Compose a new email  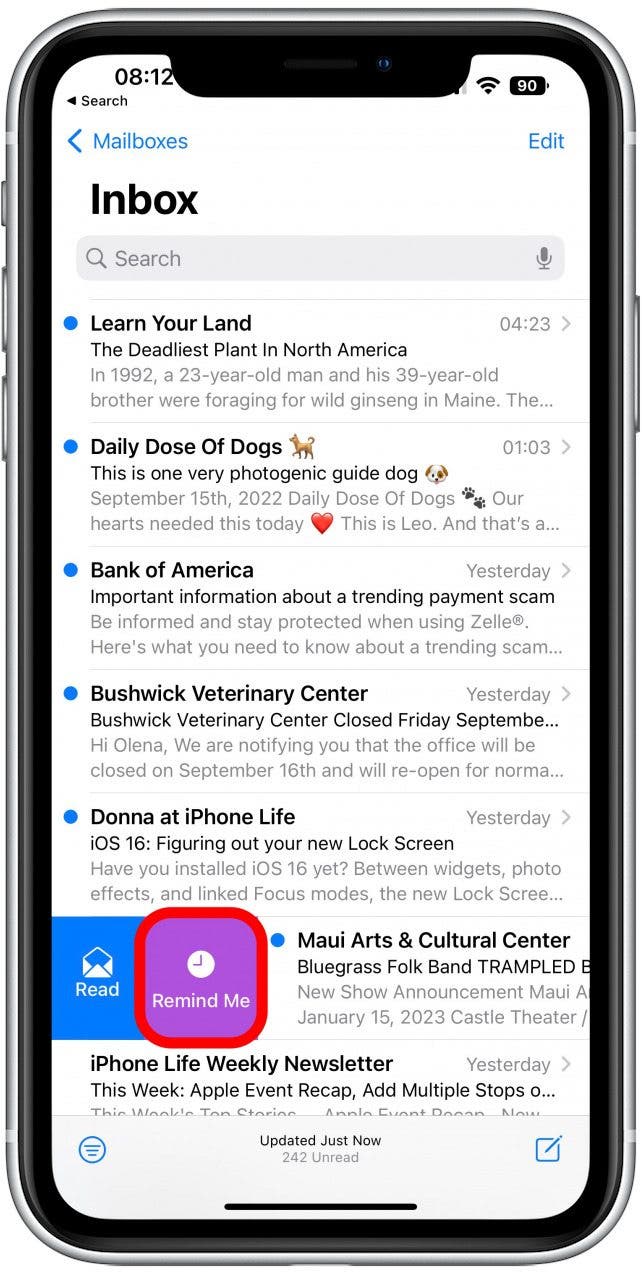[x=548, y=1149]
